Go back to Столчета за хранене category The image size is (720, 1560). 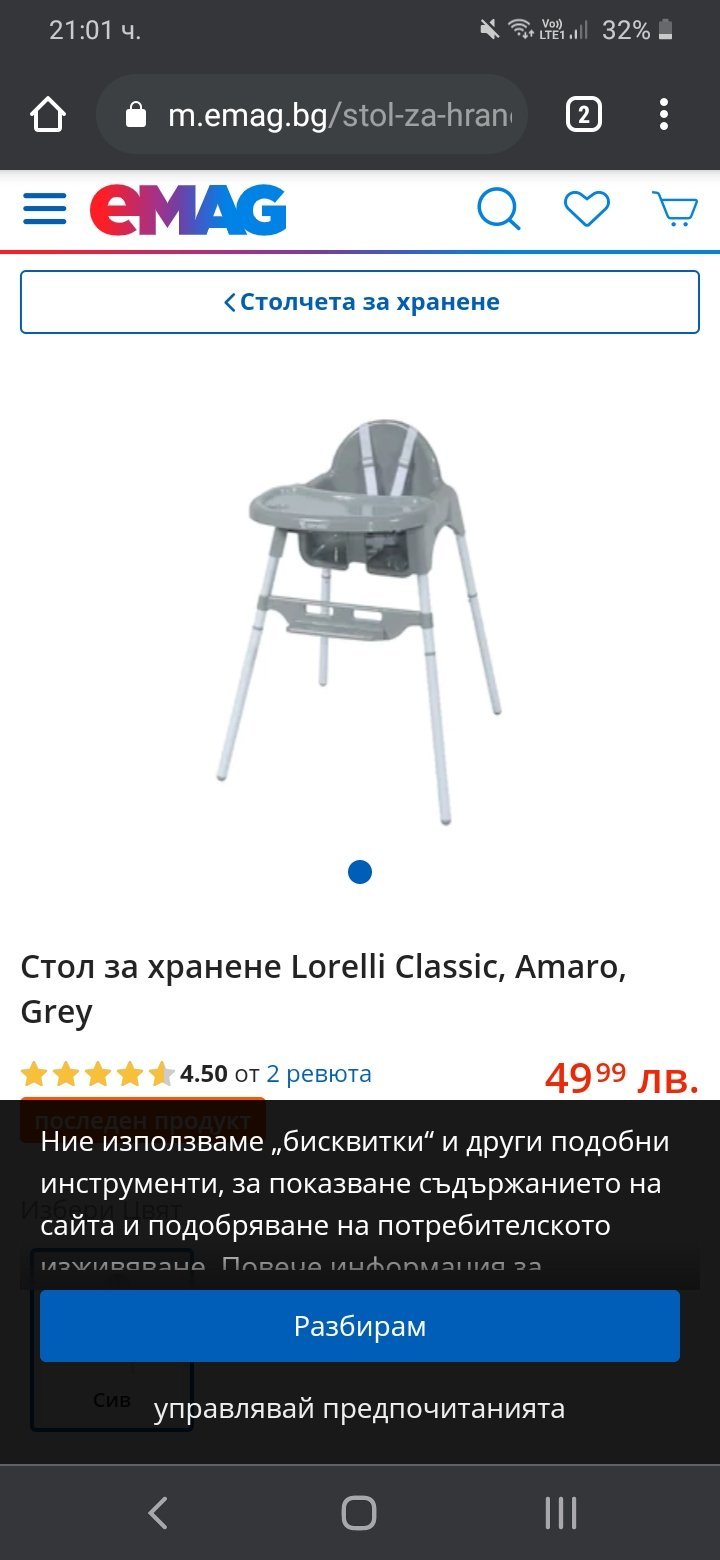coord(360,302)
